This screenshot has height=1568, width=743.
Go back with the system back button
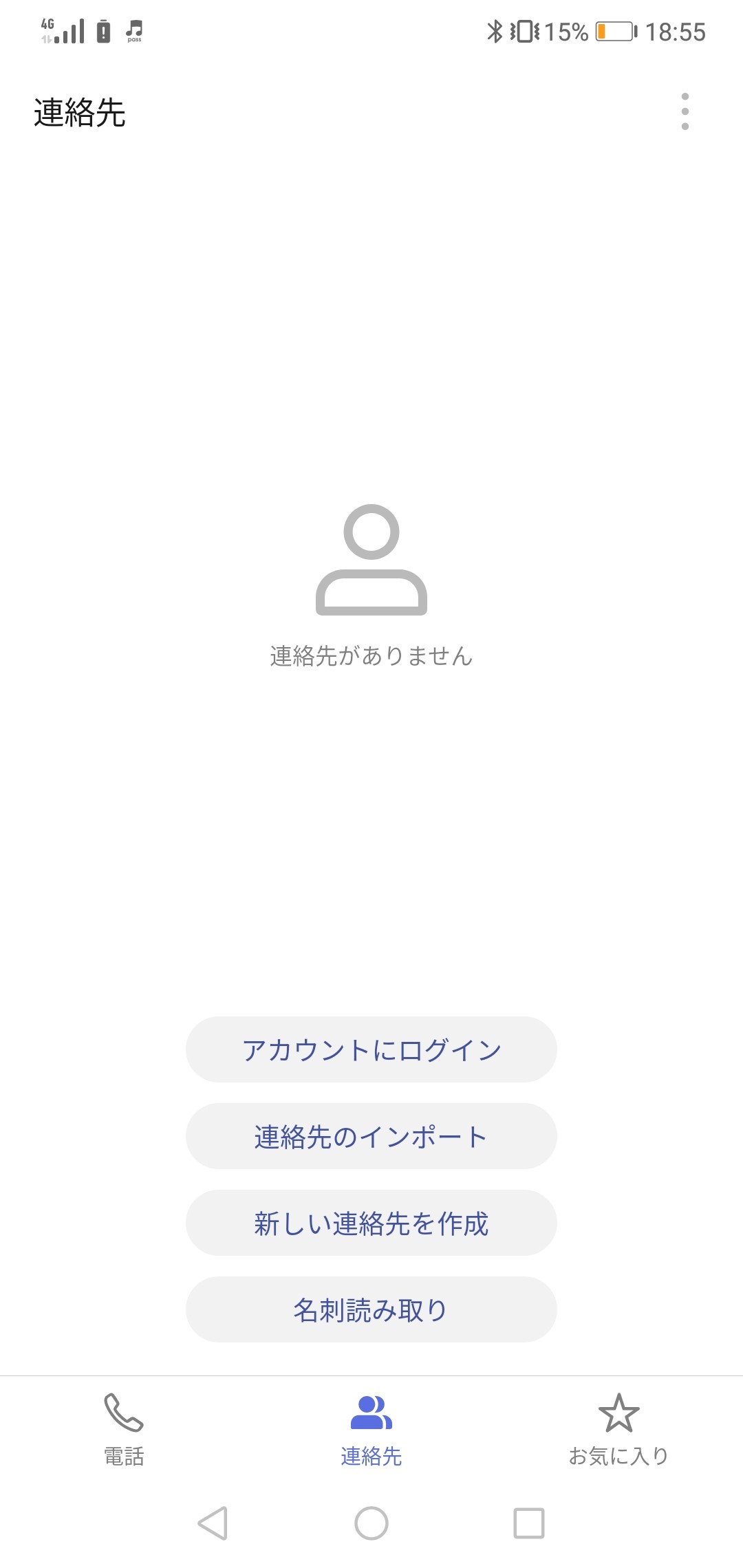pyautogui.click(x=213, y=1523)
